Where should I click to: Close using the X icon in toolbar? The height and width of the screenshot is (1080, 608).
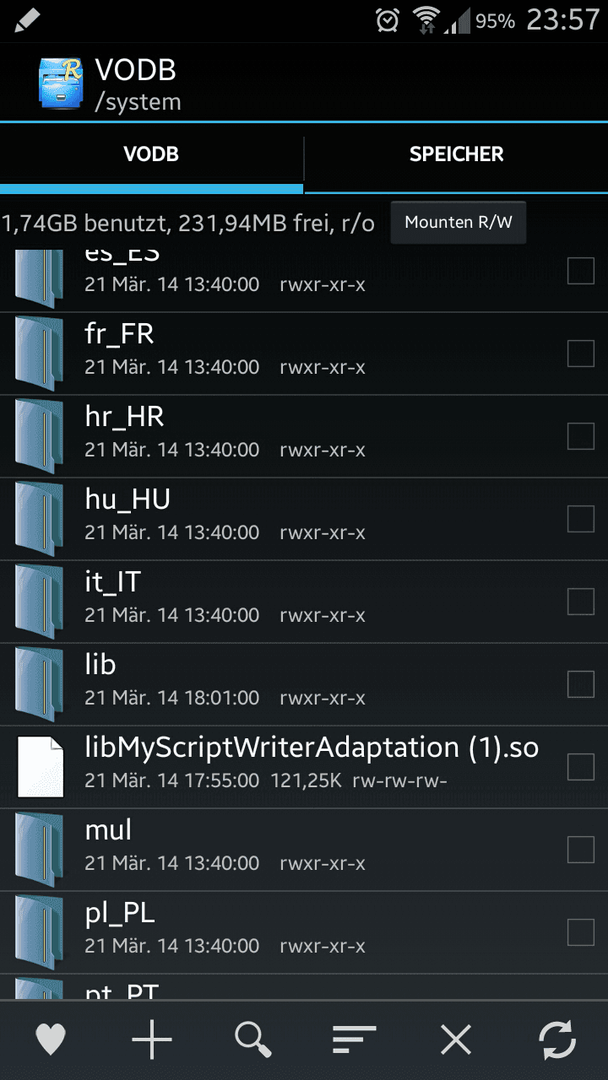[x=456, y=1039]
